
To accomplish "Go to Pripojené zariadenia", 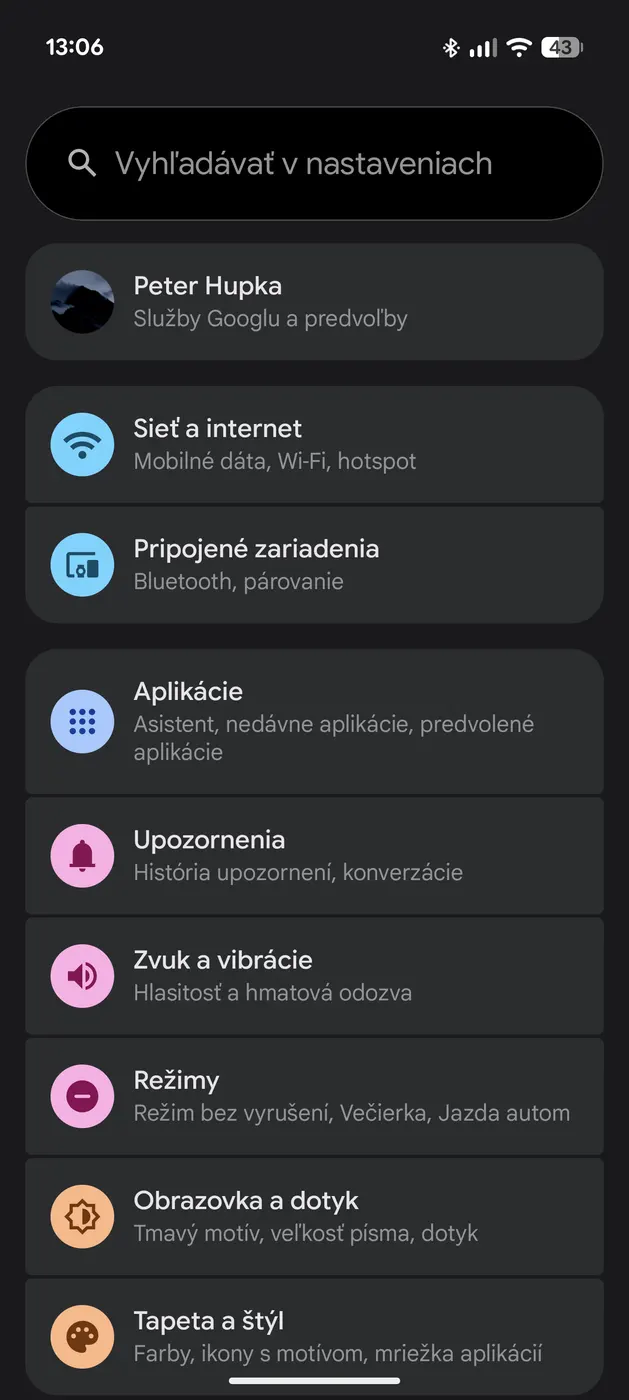I will (x=314, y=565).
